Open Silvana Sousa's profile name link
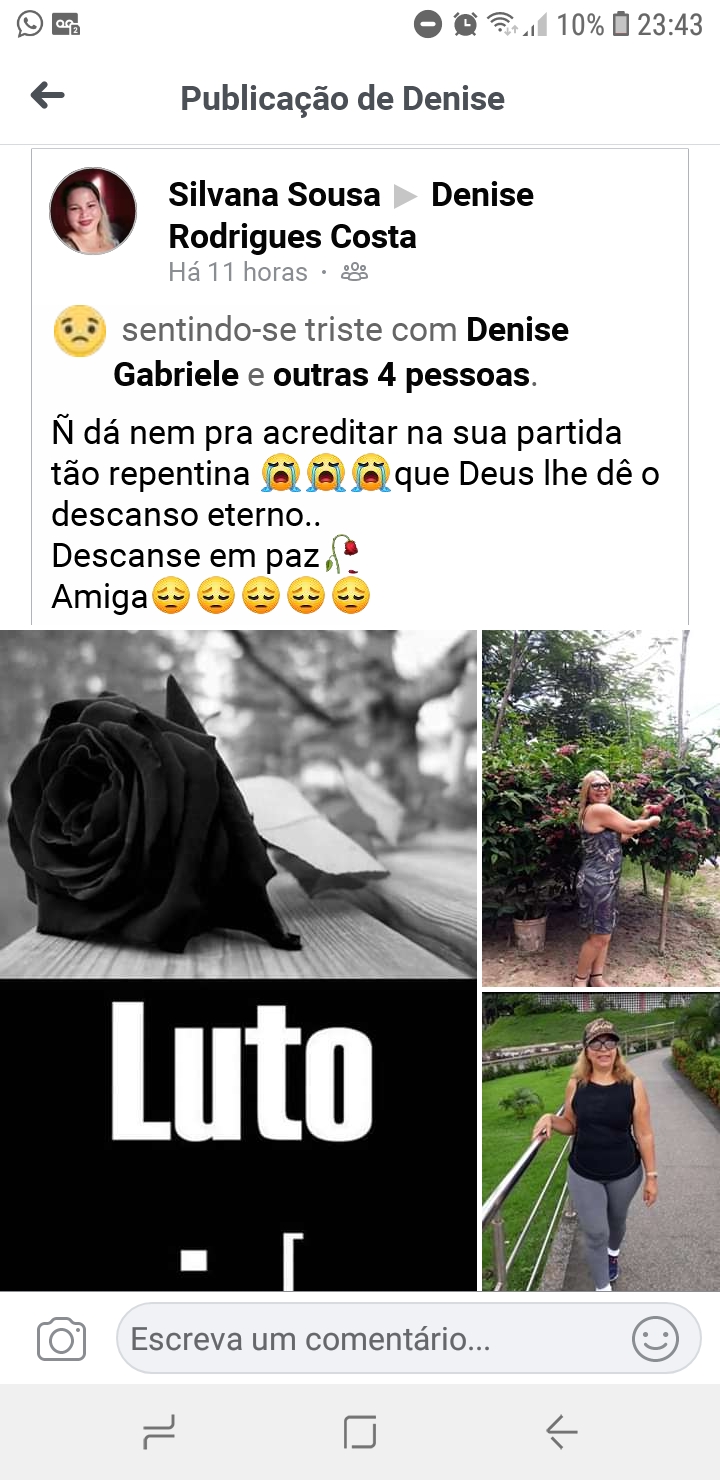Image resolution: width=720 pixels, height=1480 pixels. coord(274,194)
